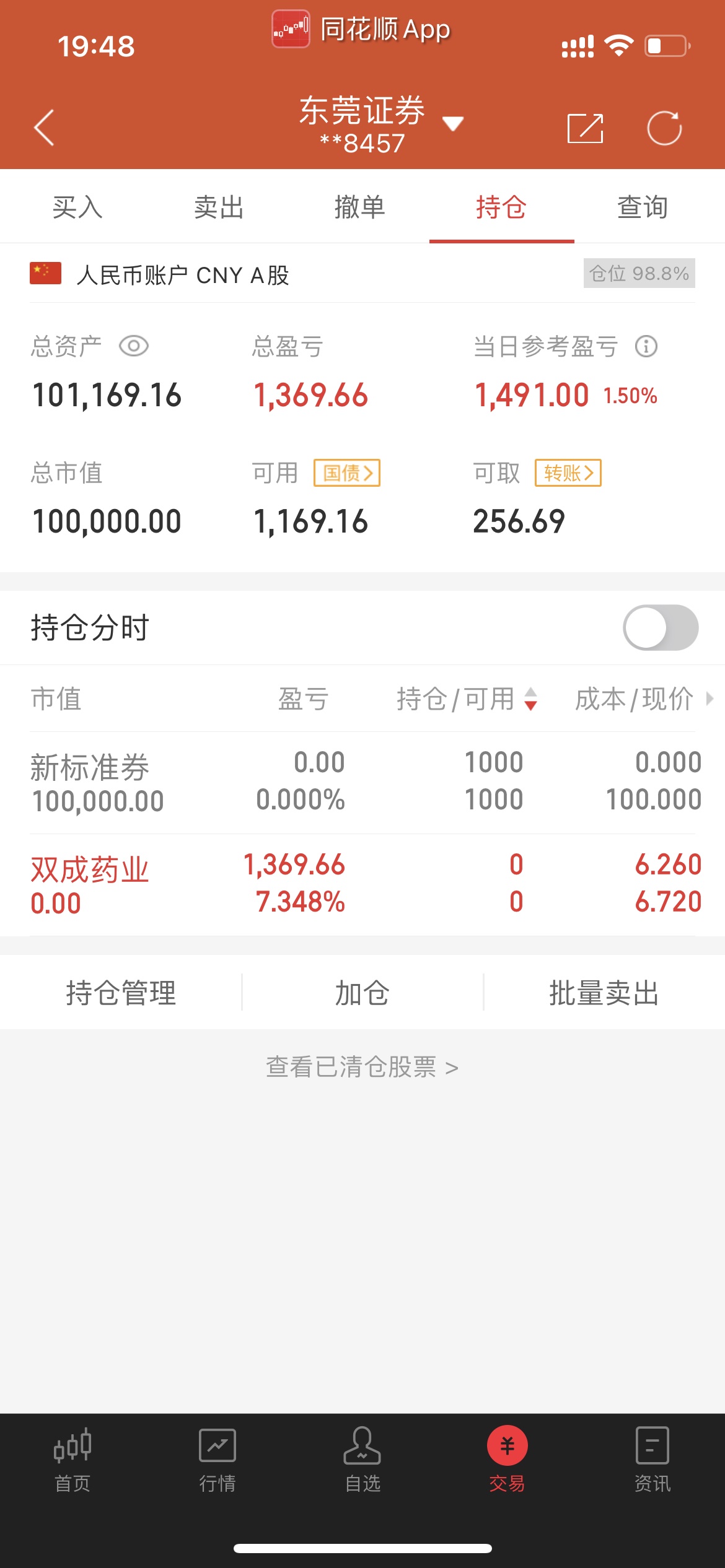
Task: Select the 查询 tab
Action: point(643,207)
